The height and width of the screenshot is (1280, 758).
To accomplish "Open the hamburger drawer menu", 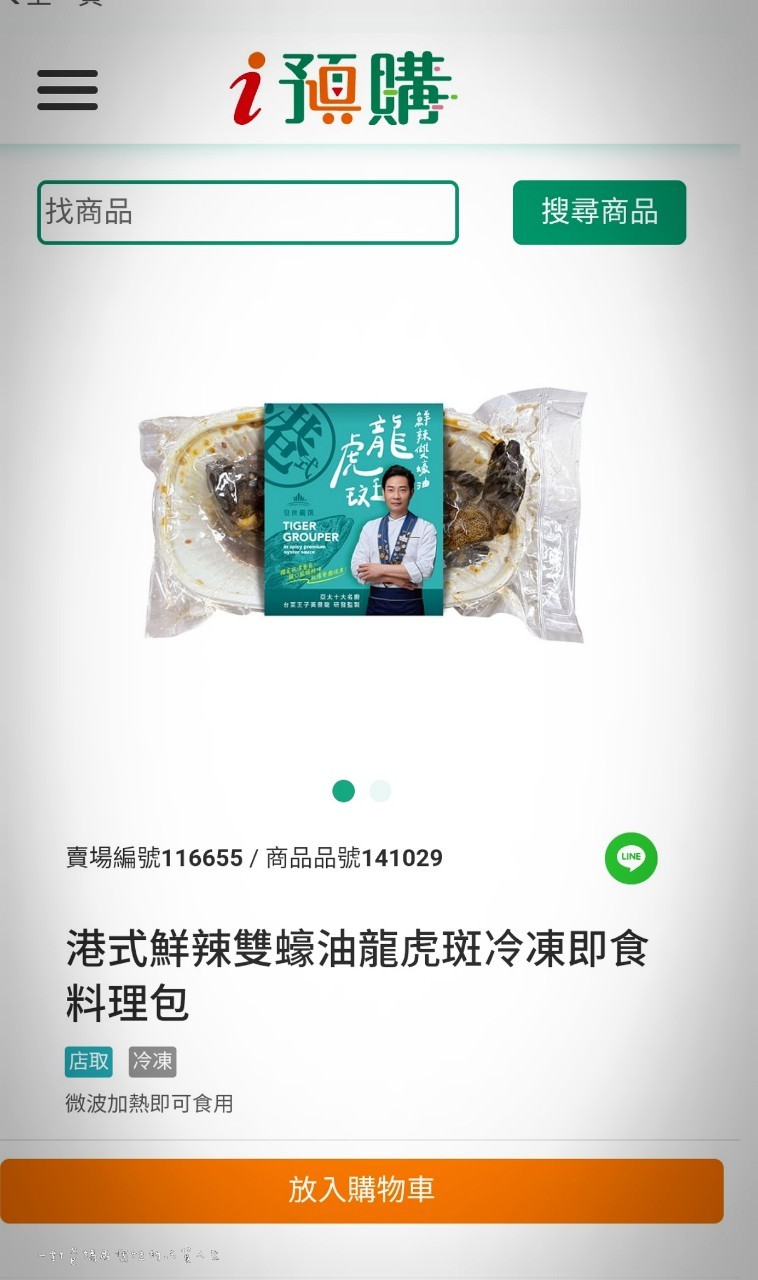I will (67, 90).
